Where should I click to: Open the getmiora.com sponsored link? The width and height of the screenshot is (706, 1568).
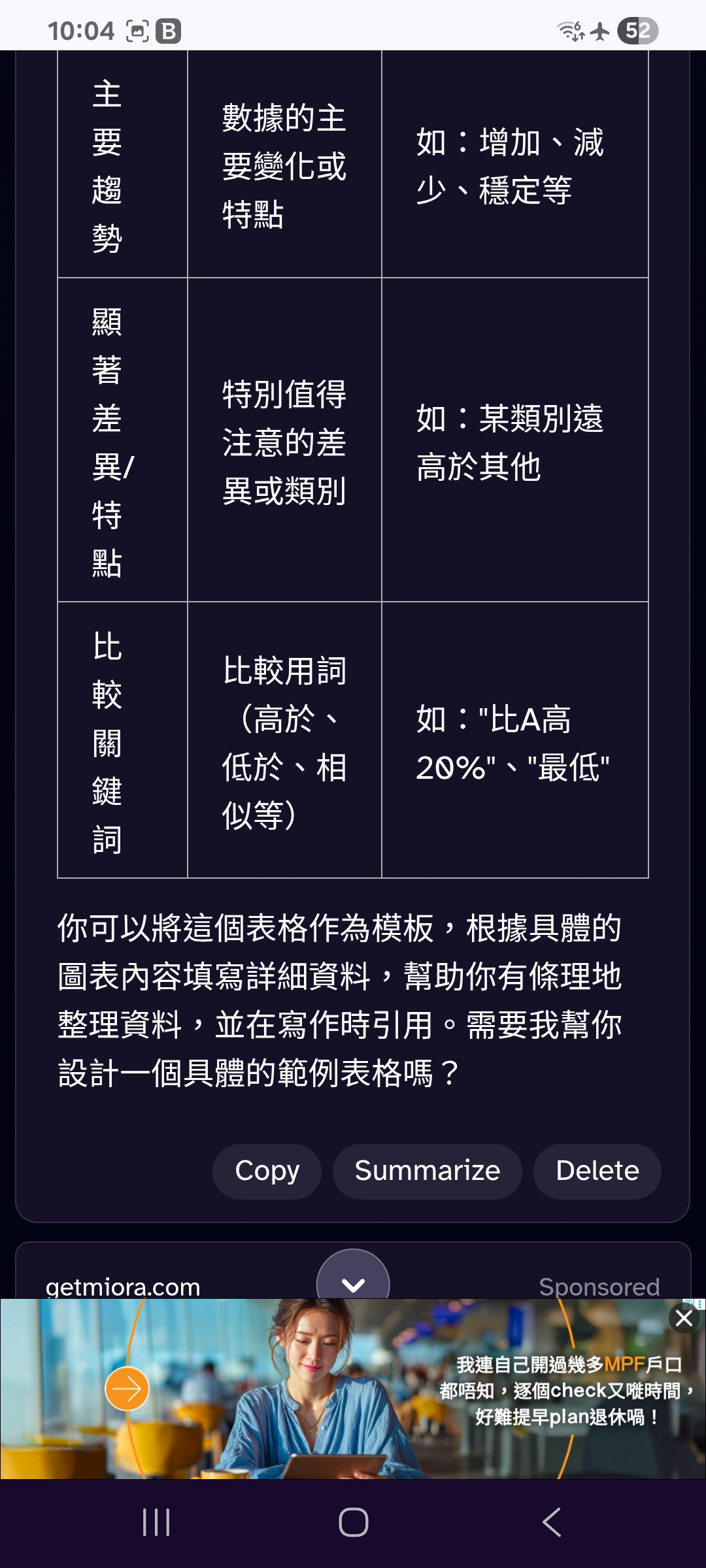tap(123, 1286)
